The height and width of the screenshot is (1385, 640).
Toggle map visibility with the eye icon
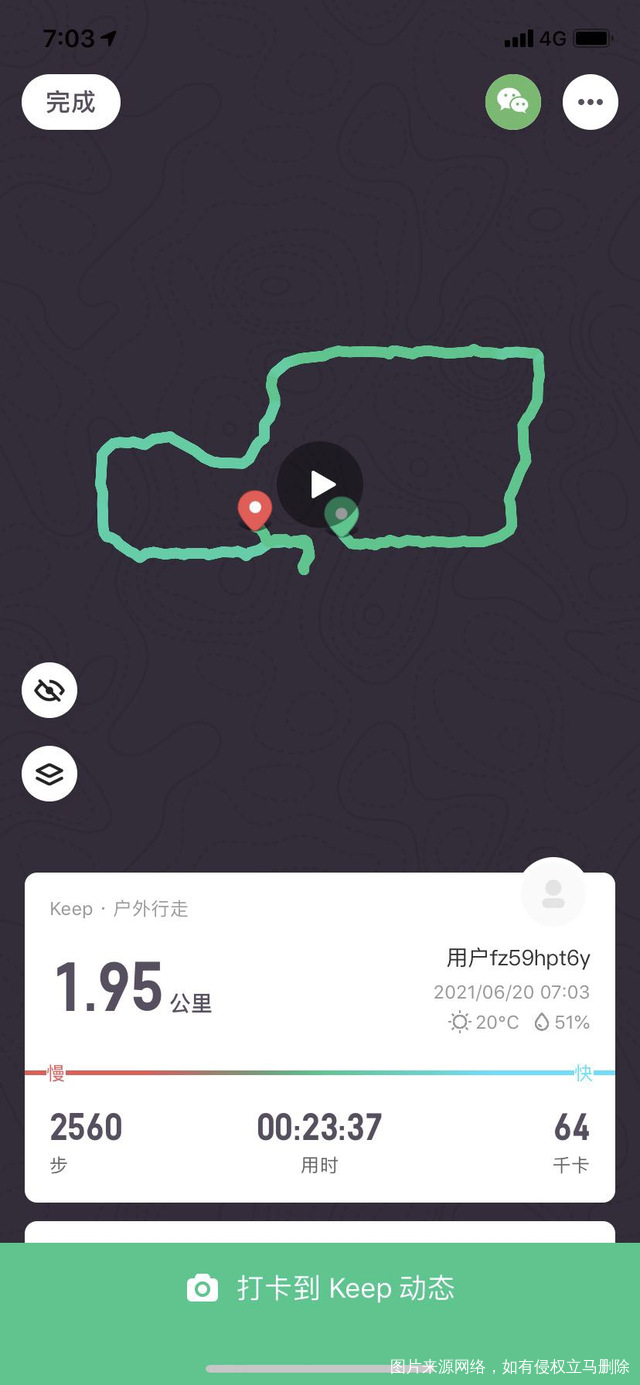coord(50,690)
